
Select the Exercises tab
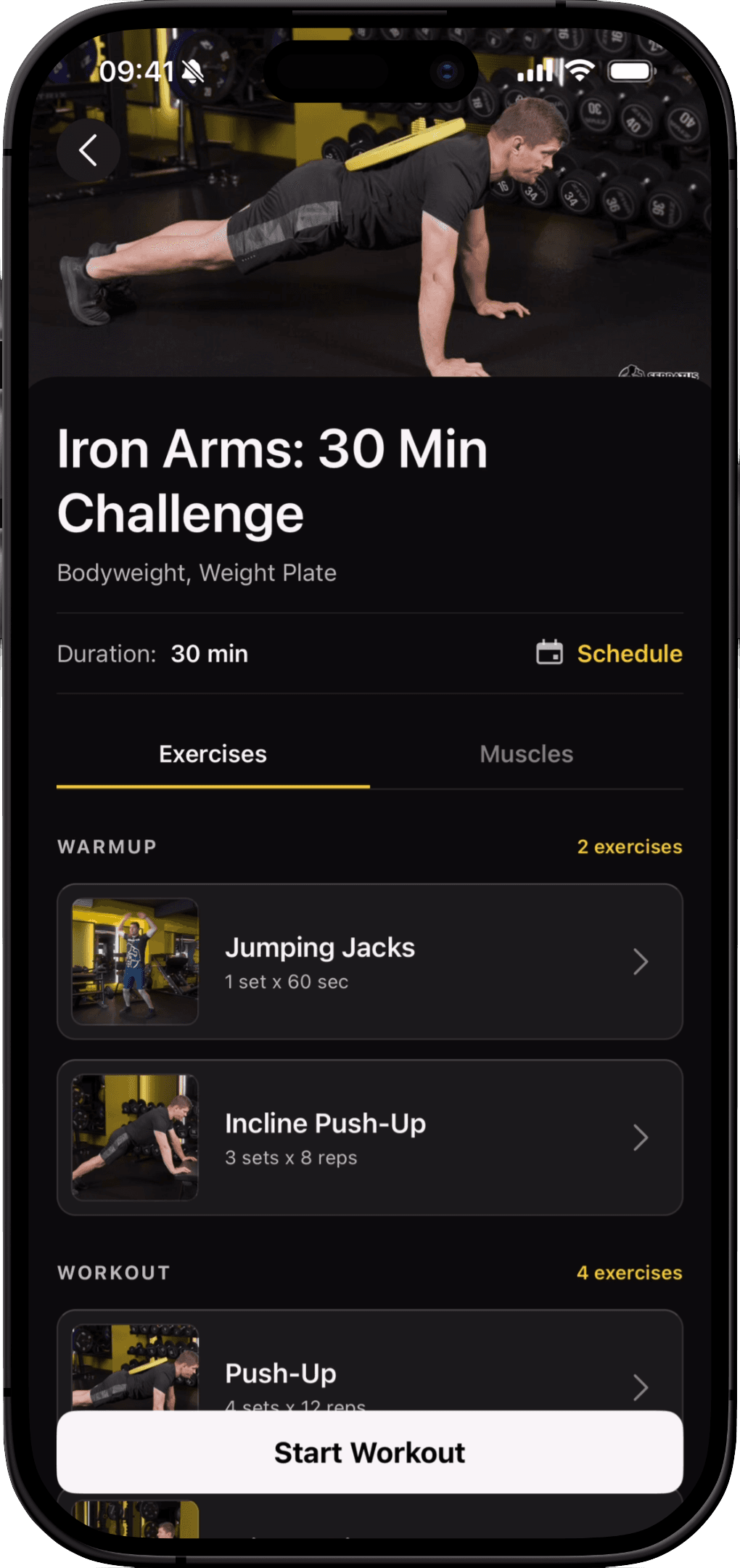click(x=213, y=754)
